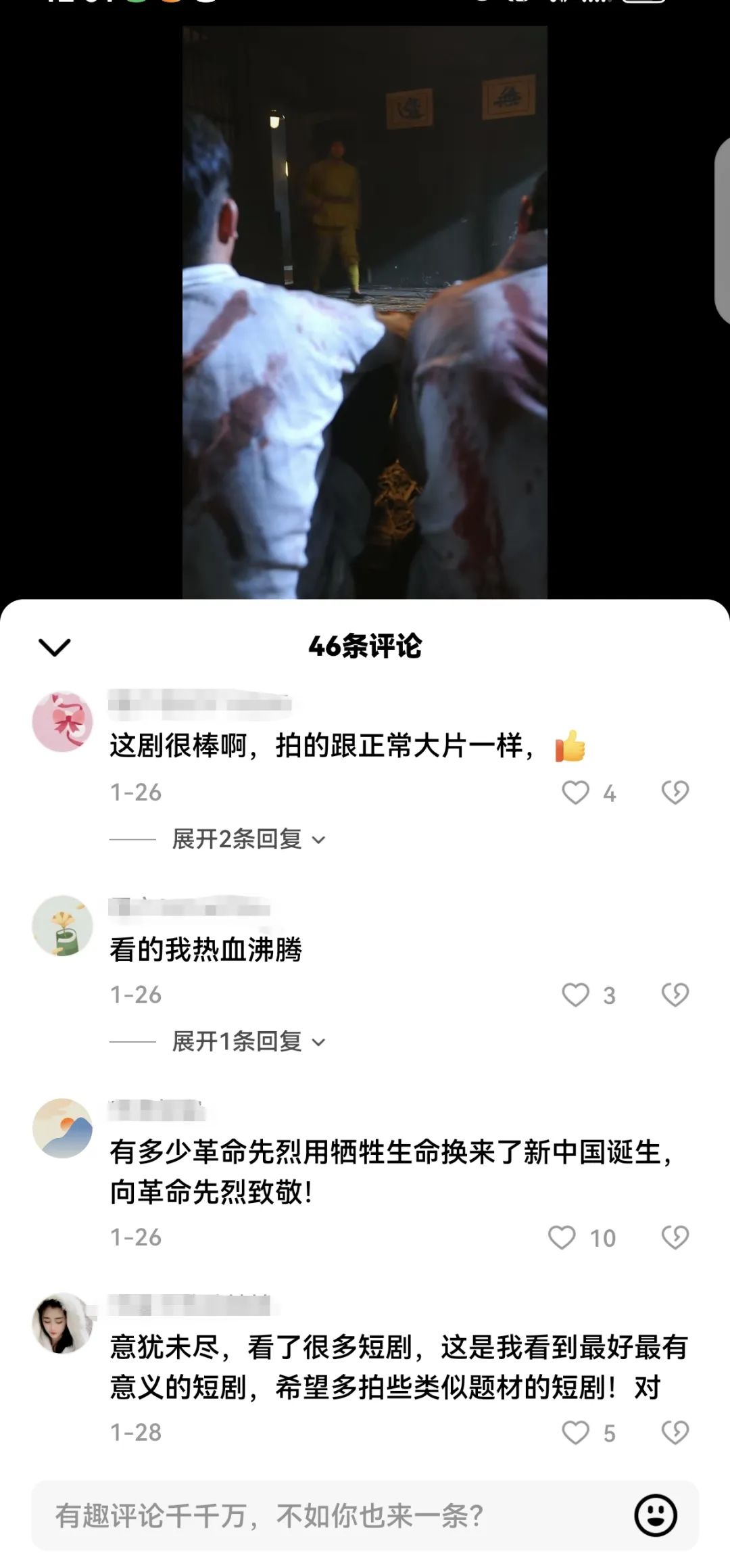Dislike the comment about 革命先烈
Viewport: 730px width, 1568px height.
(675, 1237)
